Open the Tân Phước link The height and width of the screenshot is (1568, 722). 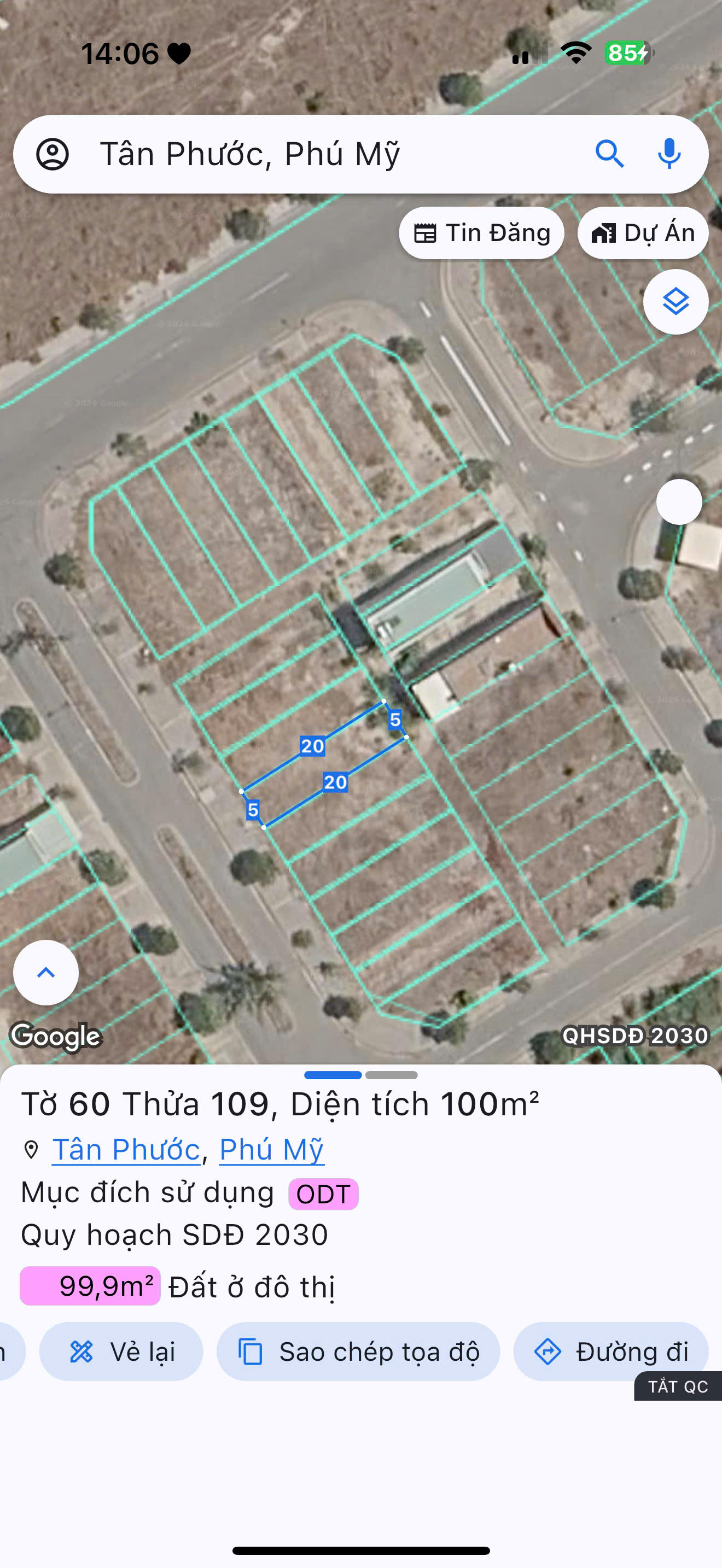tap(126, 1150)
